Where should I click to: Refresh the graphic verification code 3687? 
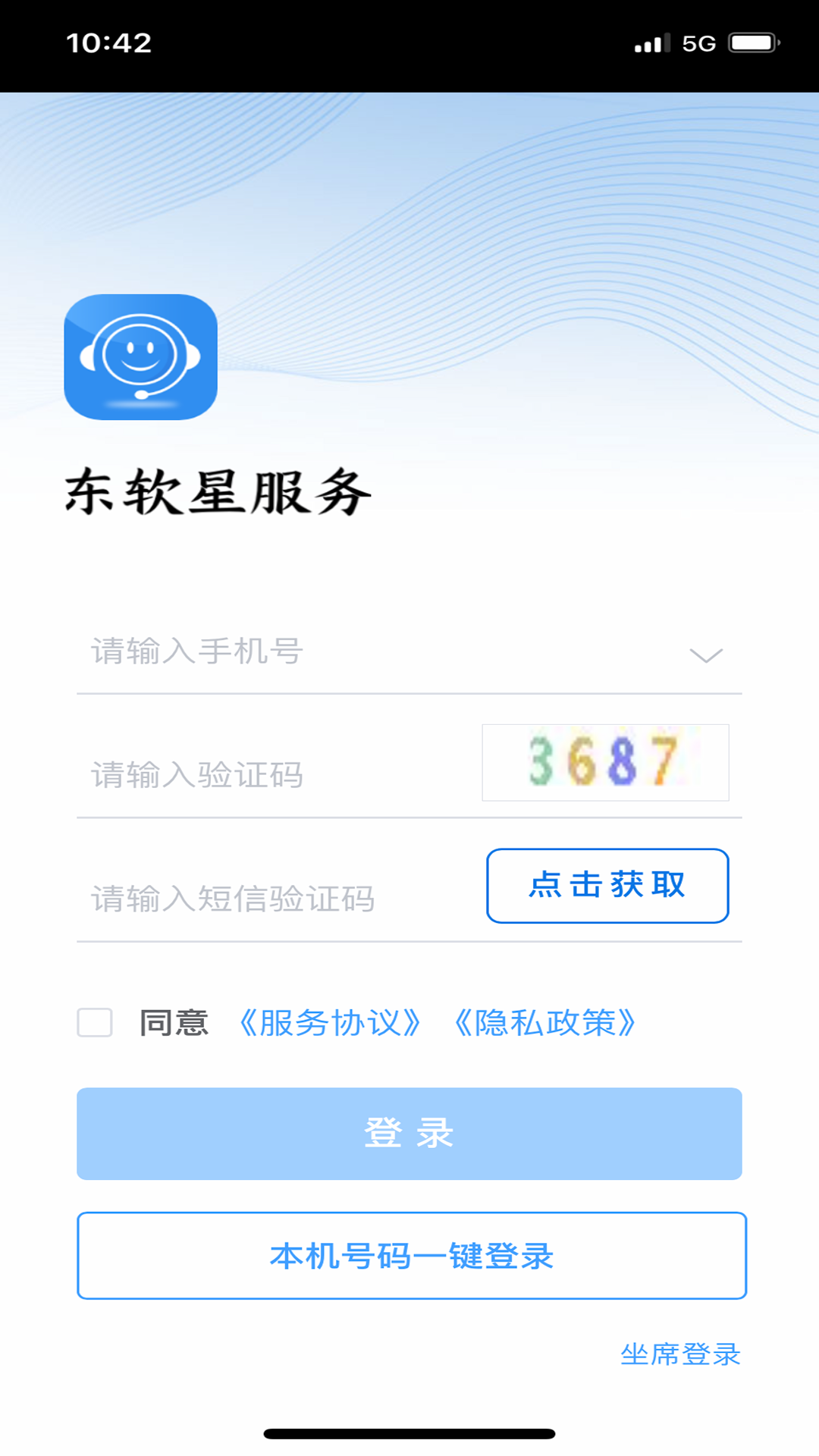[604, 763]
